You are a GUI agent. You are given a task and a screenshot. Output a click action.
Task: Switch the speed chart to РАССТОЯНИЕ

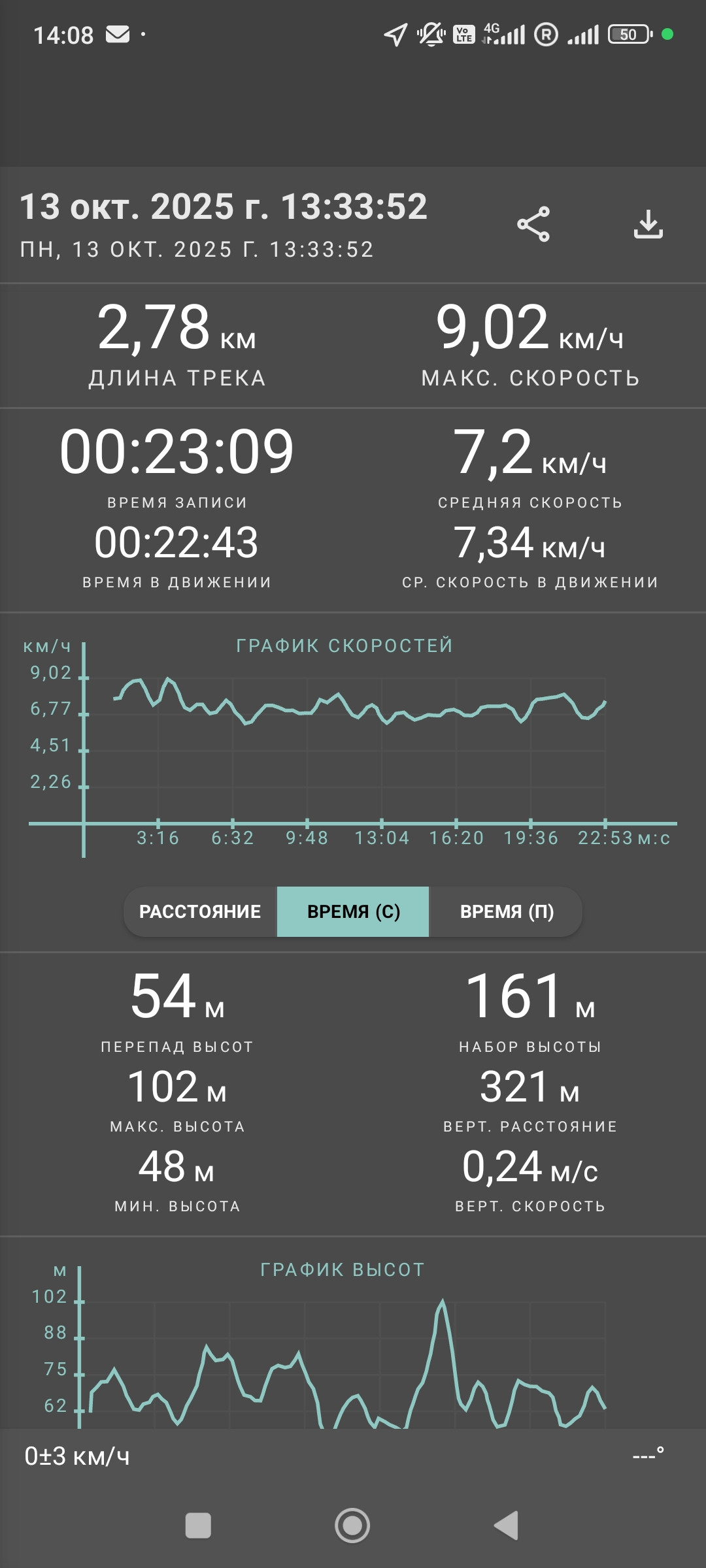click(200, 911)
